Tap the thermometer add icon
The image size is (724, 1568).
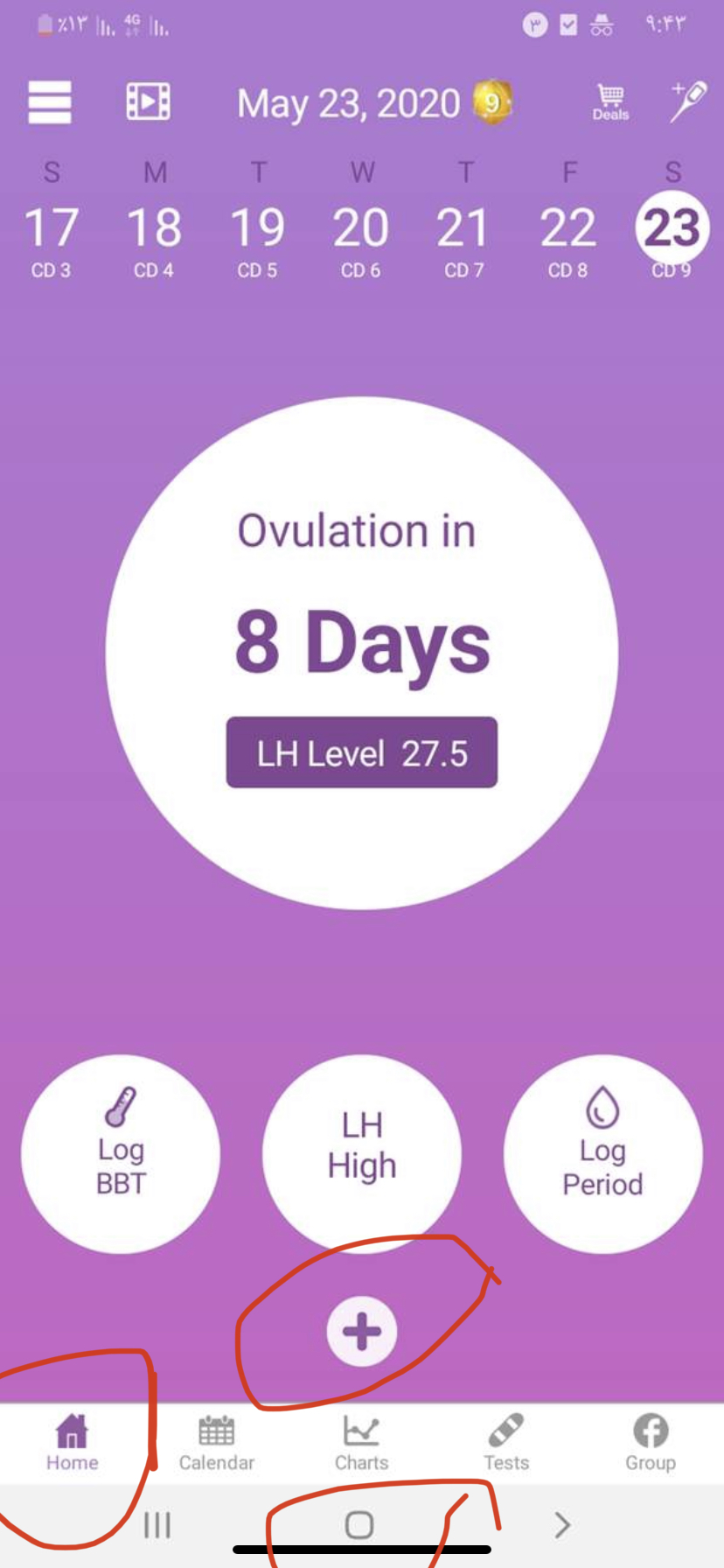[x=687, y=102]
